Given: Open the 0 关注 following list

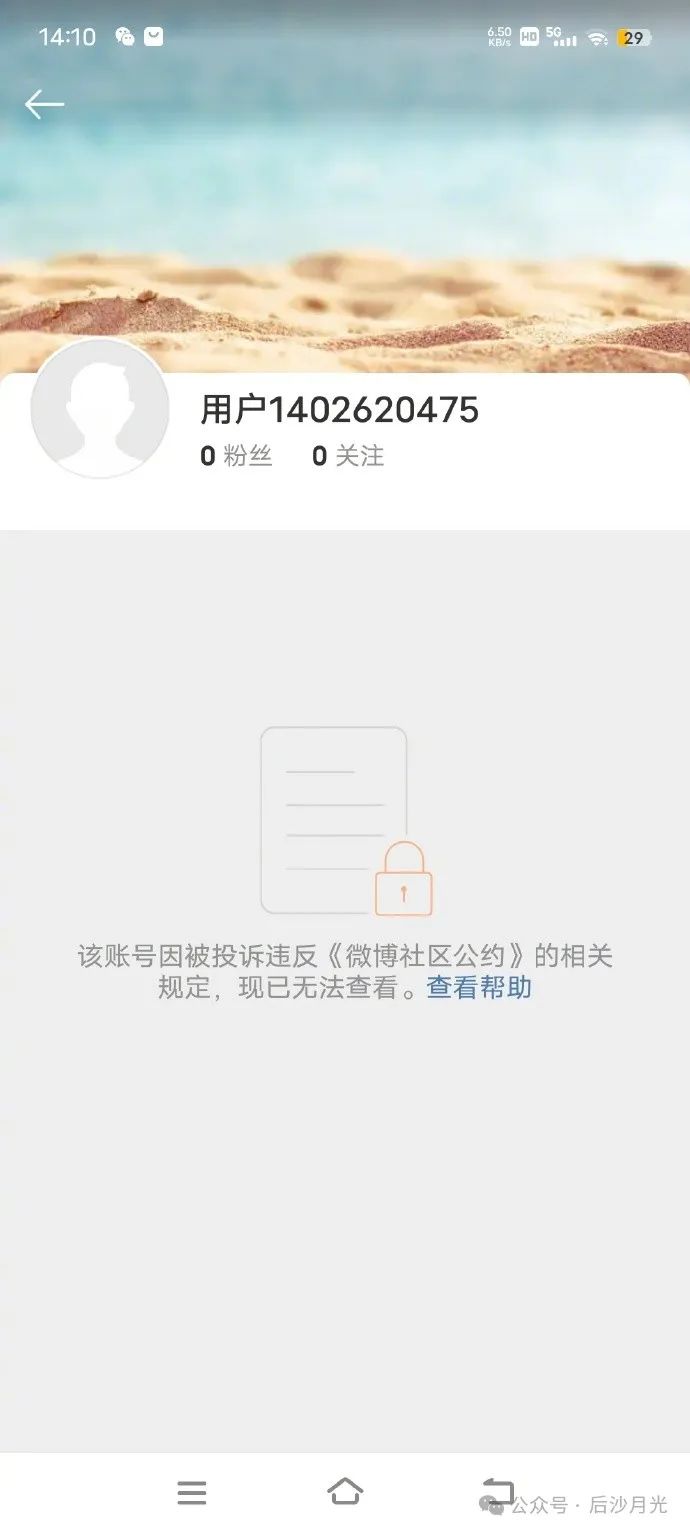Looking at the screenshot, I should (x=348, y=457).
